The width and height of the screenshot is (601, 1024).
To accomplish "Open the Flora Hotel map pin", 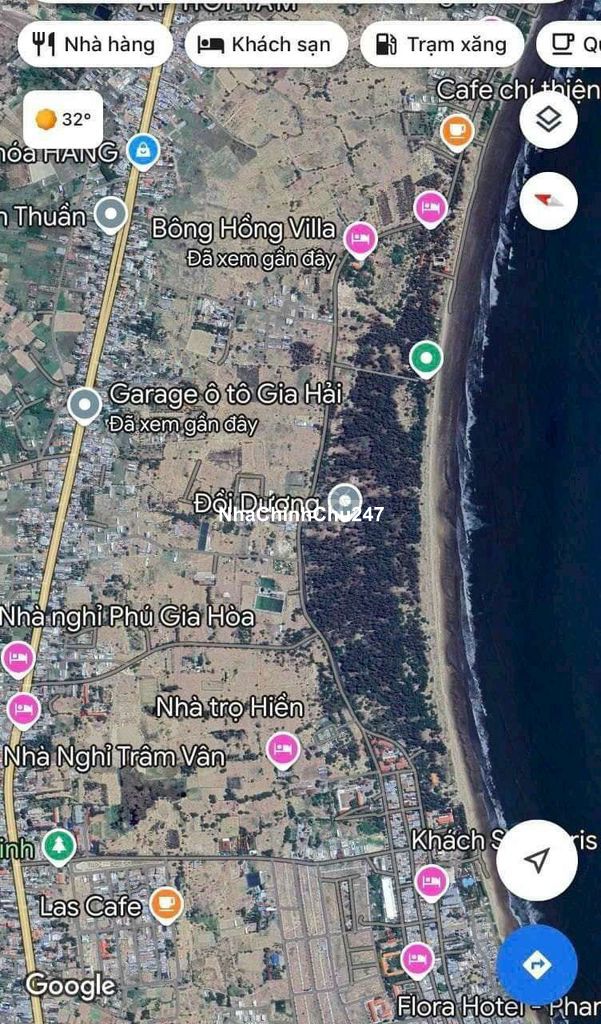I will coord(418,959).
